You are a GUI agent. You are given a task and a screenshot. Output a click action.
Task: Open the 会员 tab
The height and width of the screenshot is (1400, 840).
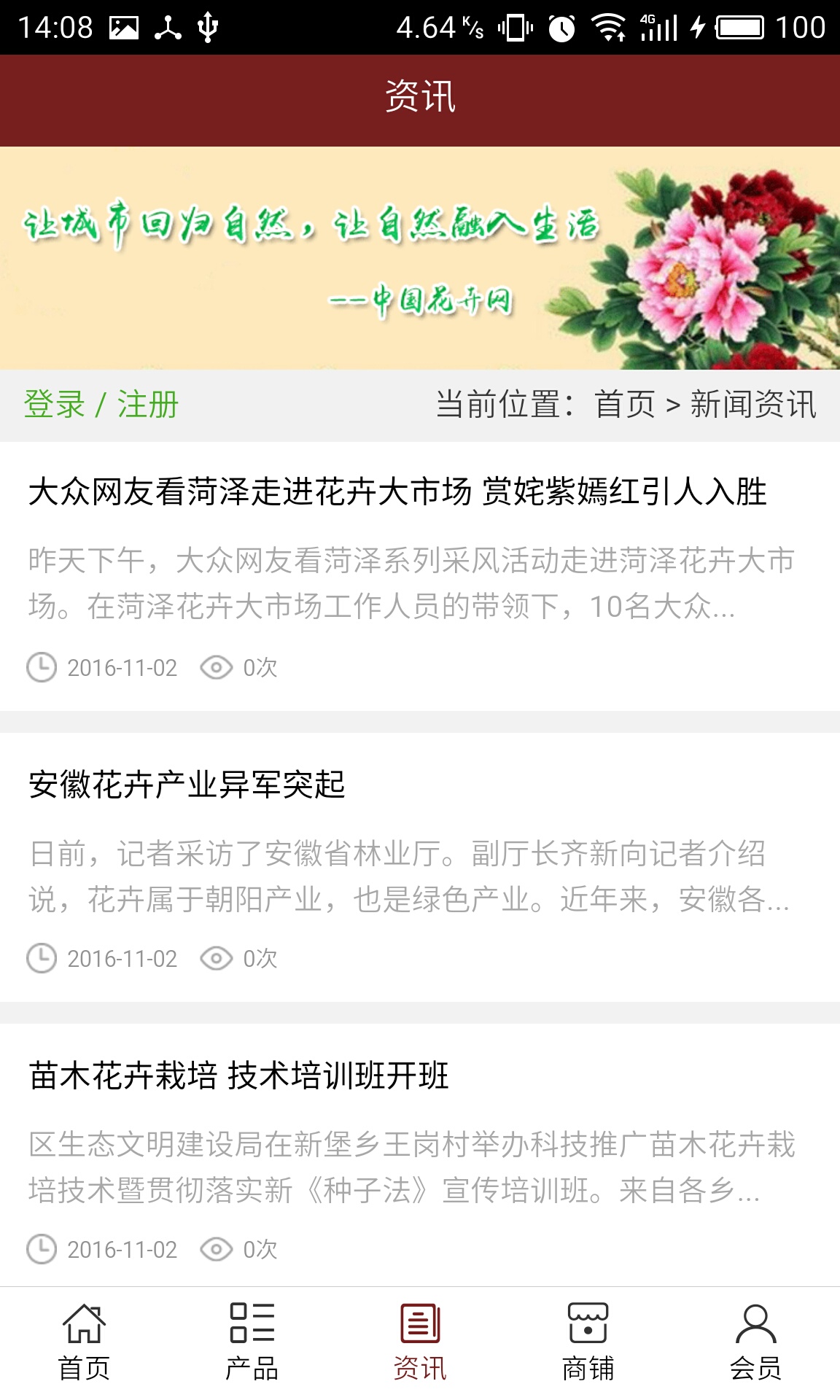coord(755,1343)
